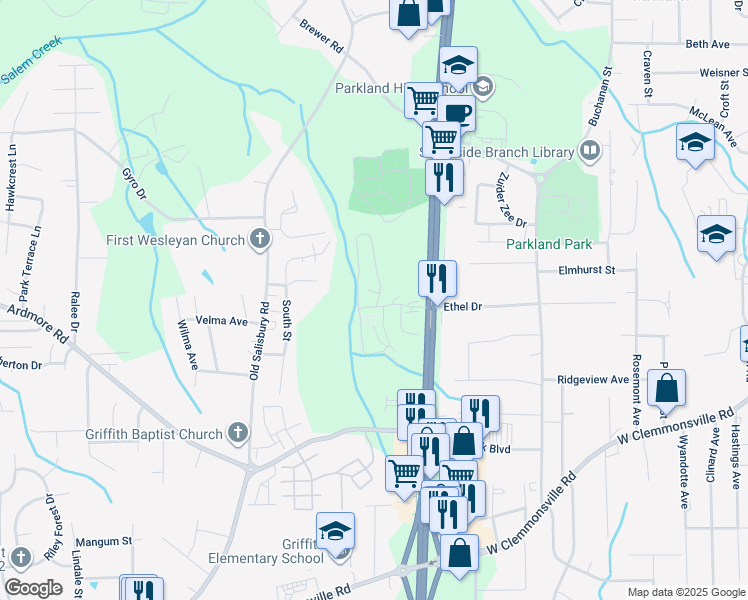The width and height of the screenshot is (748, 600).
Task: Open the school marker at Griffith Elementary School
Action: coord(335,531)
